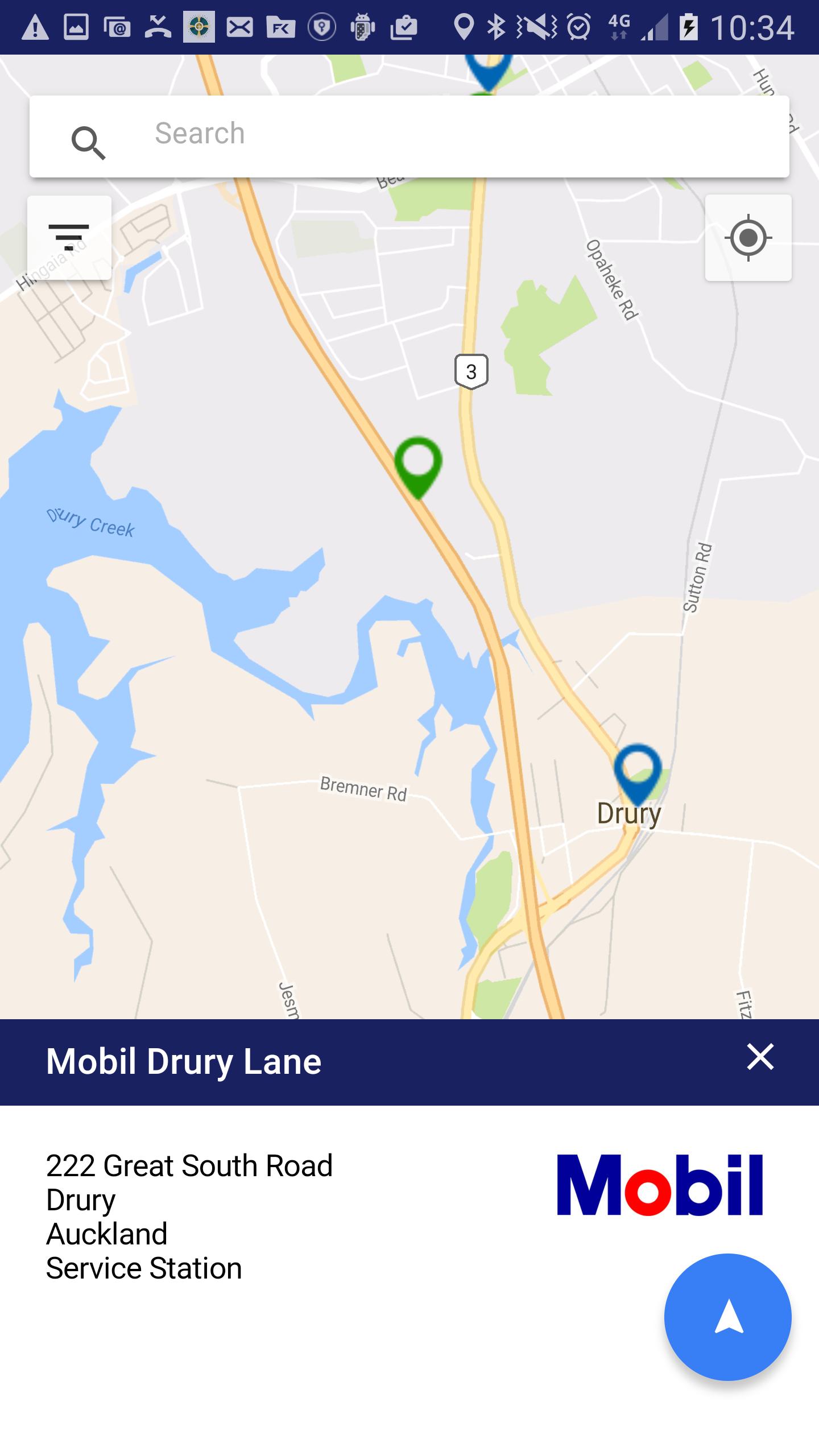Image resolution: width=819 pixels, height=1456 pixels.
Task: Close the Mobil Drury Lane panel
Action: point(760,1057)
